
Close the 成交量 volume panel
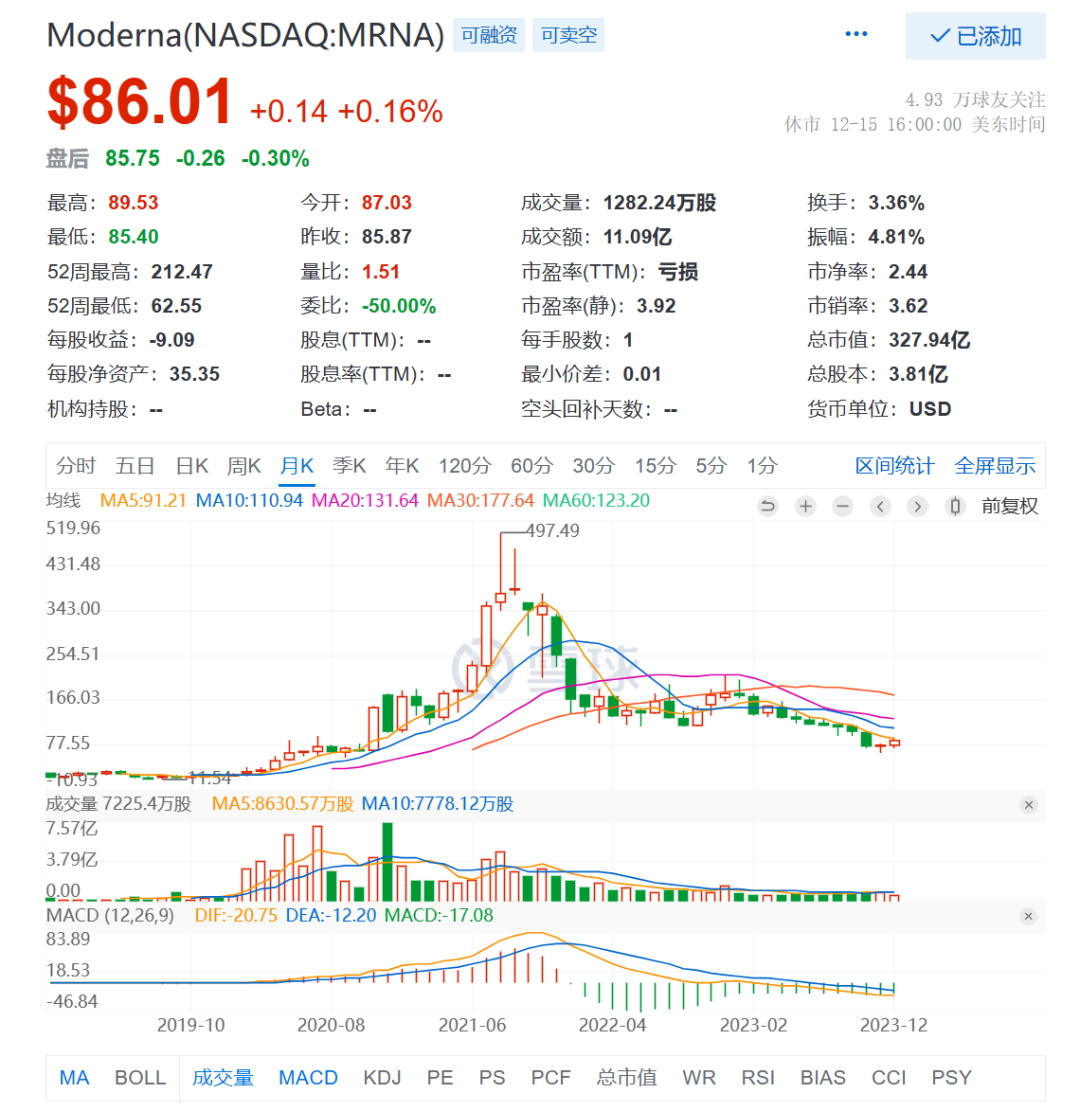pyautogui.click(x=1028, y=805)
